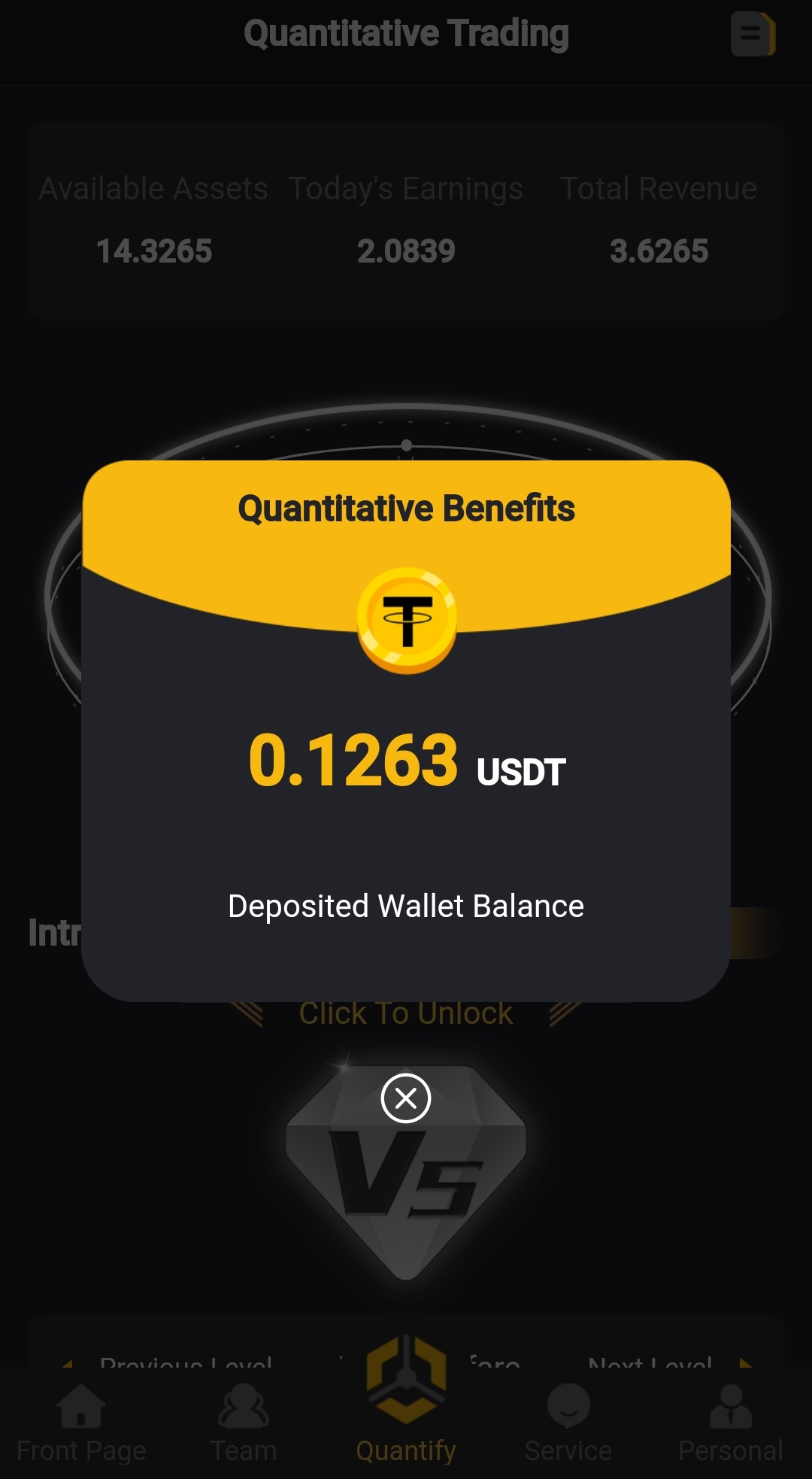812x1479 pixels.
Task: Open the Service tab
Action: pyautogui.click(x=568, y=1423)
